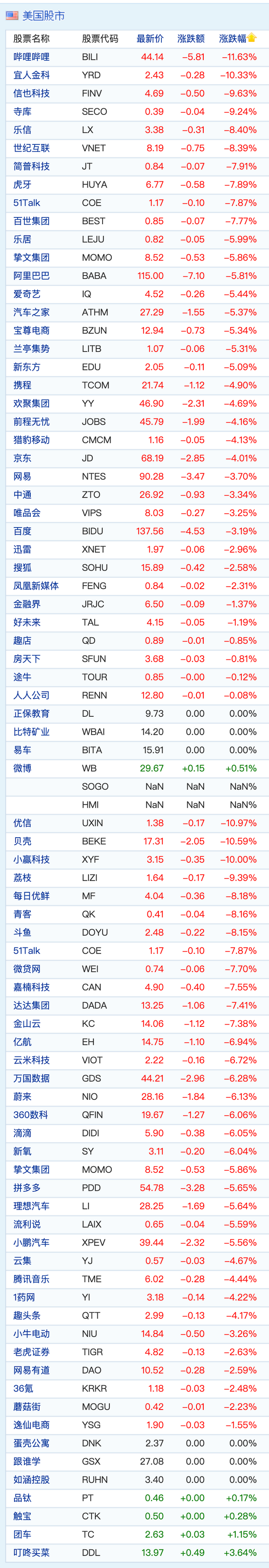The height and width of the screenshot is (1568, 269).
Task: Tap the 网易 stock name
Action: [23, 476]
